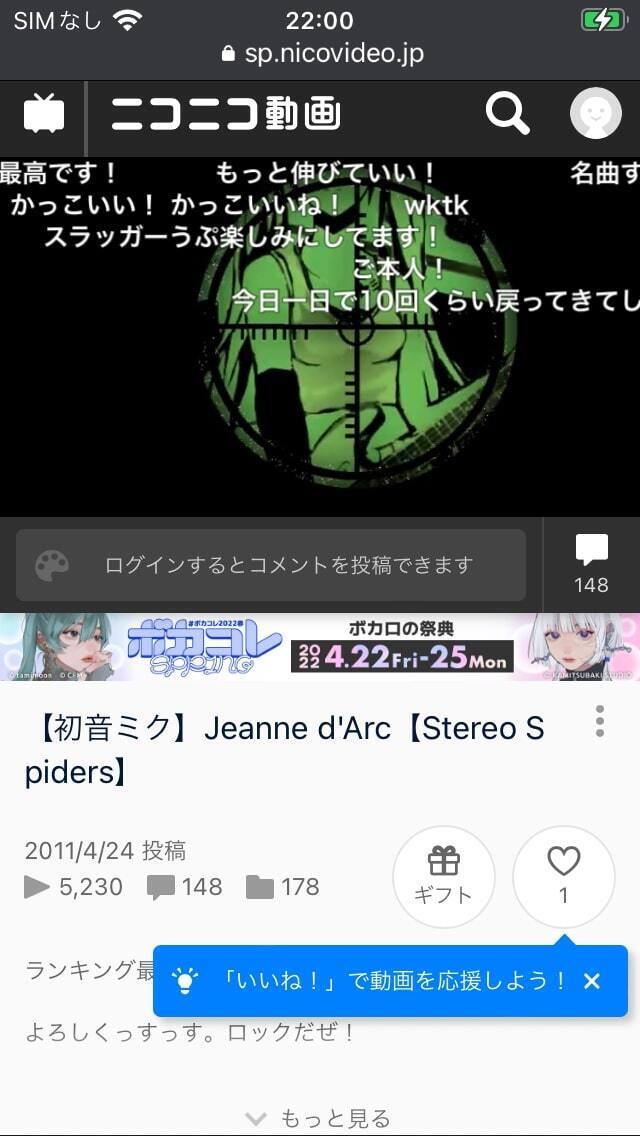The width and height of the screenshot is (640, 1136).
Task: Tap the Niconico TV home icon
Action: click(44, 114)
